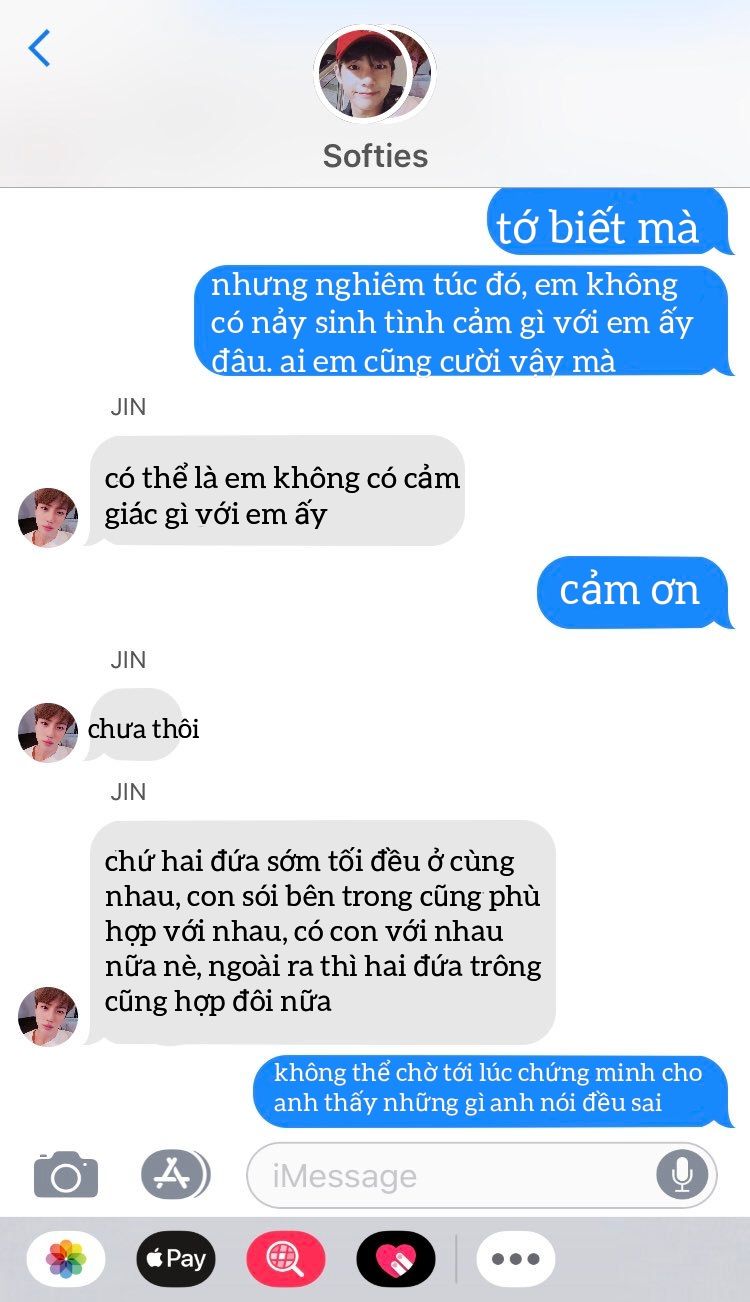This screenshot has height=1302, width=750.
Task: Open Apple Pay in the app strip
Action: tap(176, 1259)
